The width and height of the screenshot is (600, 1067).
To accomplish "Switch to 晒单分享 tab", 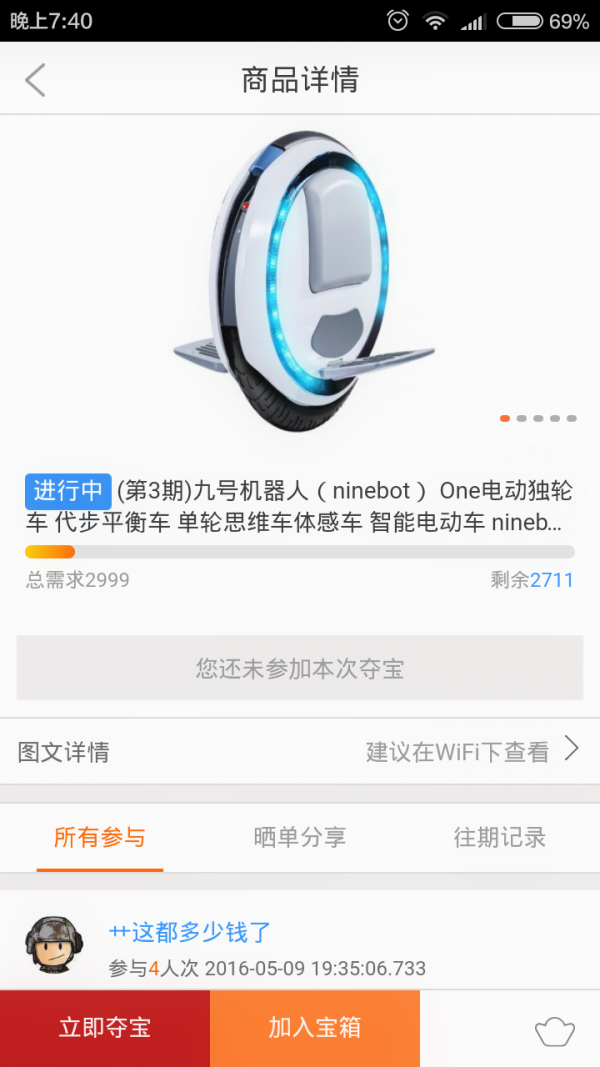I will (x=300, y=838).
